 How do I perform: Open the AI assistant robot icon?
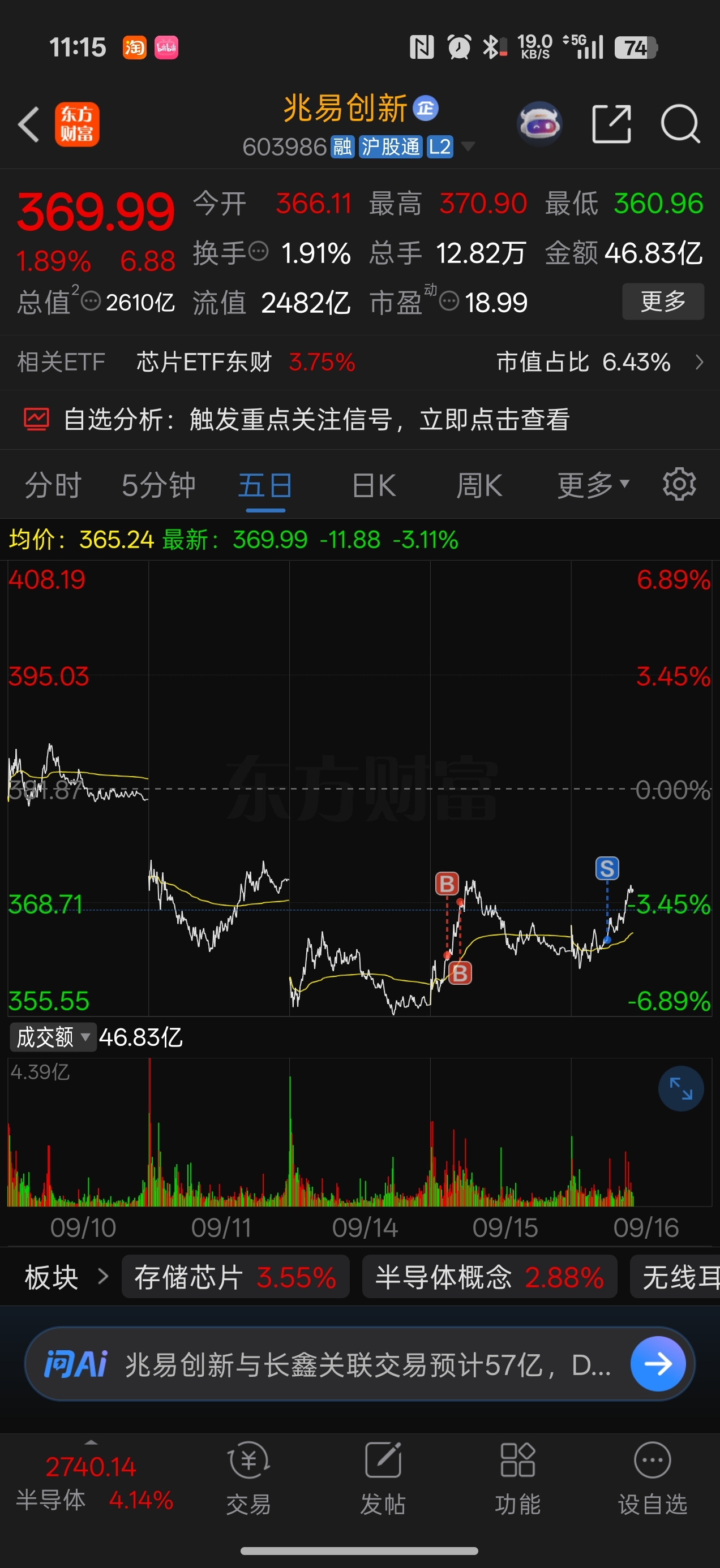tap(539, 123)
